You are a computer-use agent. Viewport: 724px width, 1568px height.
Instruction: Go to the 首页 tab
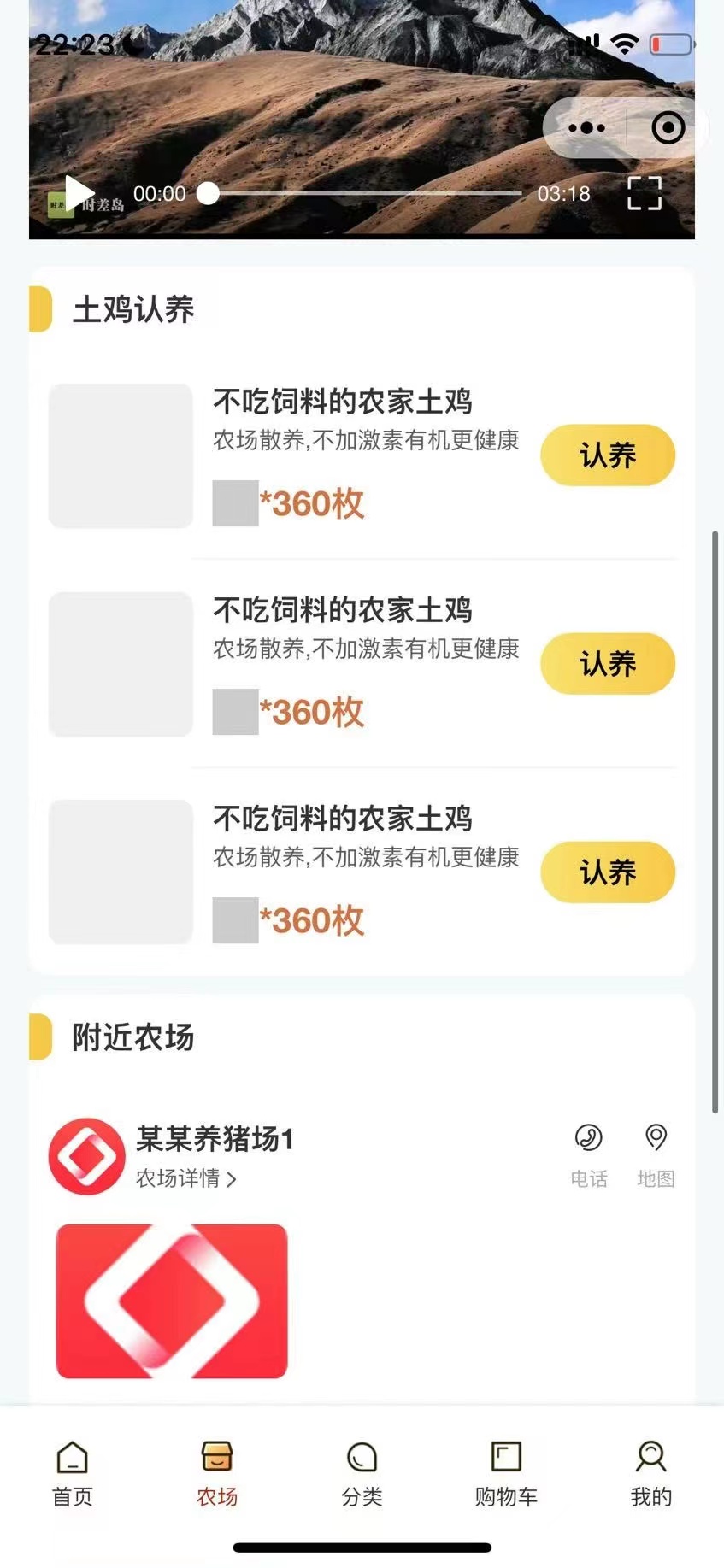point(73,1473)
